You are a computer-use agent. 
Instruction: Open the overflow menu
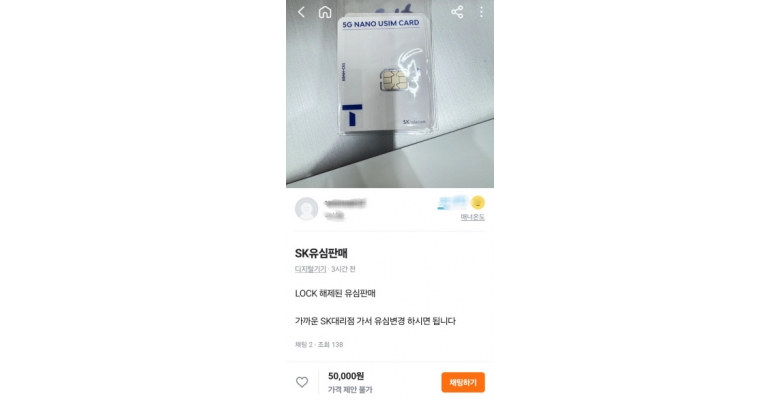tap(481, 12)
